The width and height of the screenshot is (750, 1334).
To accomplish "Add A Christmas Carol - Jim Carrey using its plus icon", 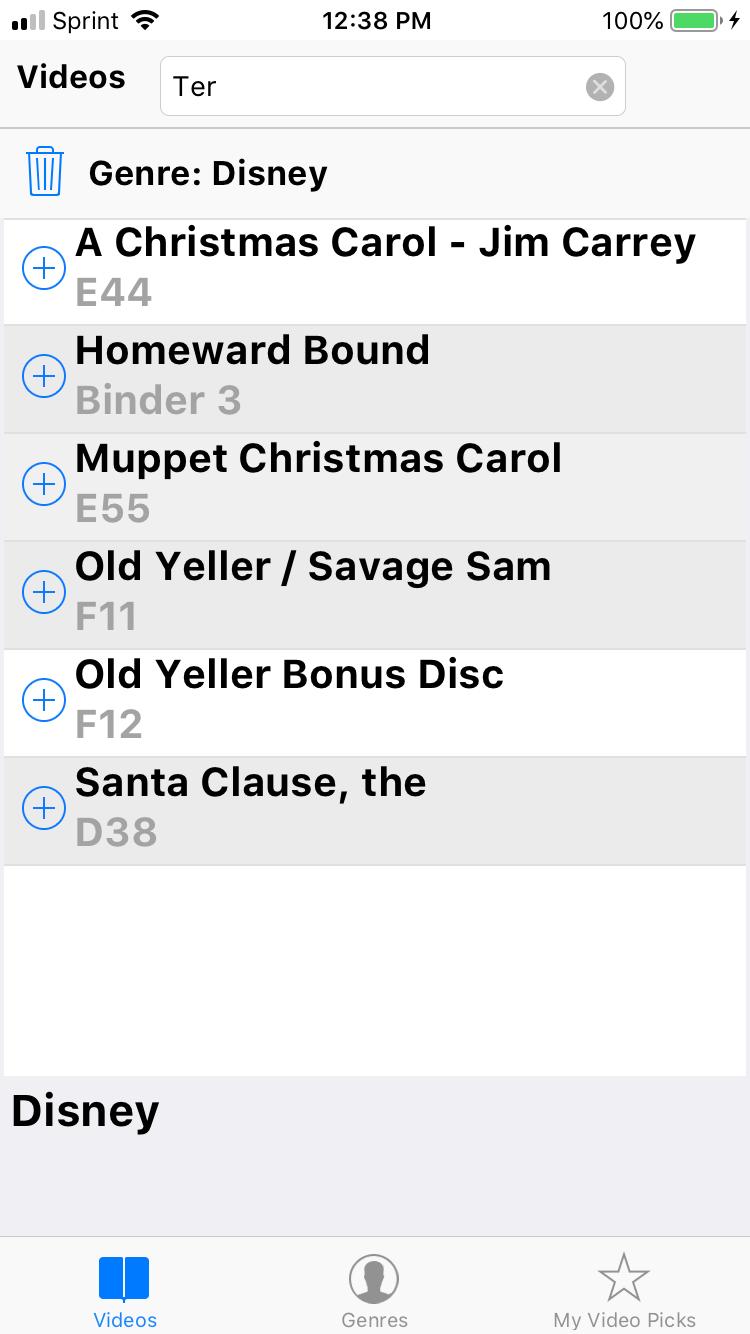I will click(44, 267).
